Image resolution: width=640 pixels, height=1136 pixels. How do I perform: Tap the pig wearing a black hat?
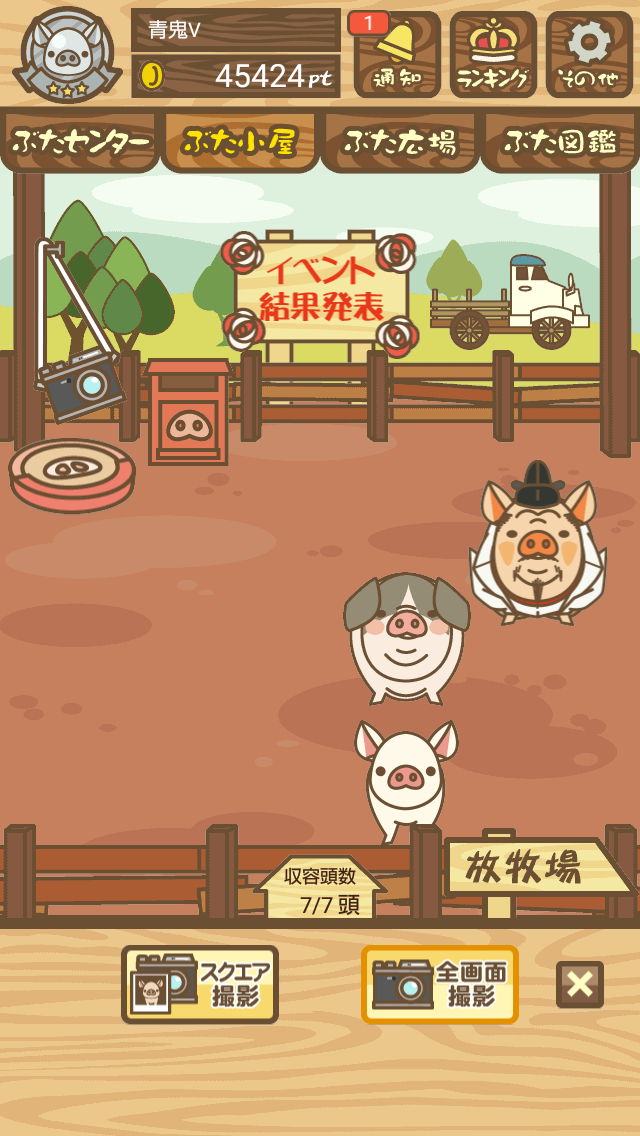[537, 543]
